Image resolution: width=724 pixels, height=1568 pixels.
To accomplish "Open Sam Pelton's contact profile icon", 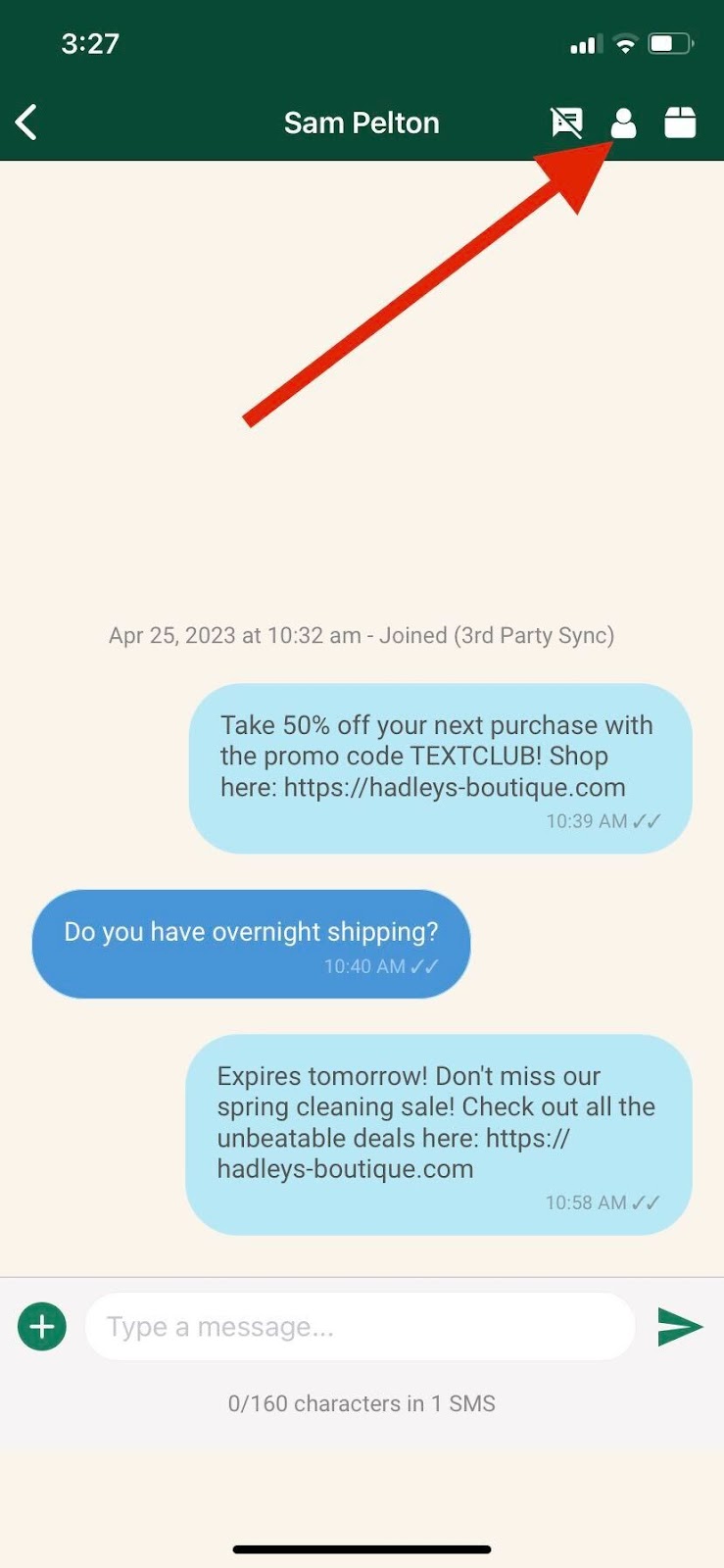I will [x=623, y=122].
